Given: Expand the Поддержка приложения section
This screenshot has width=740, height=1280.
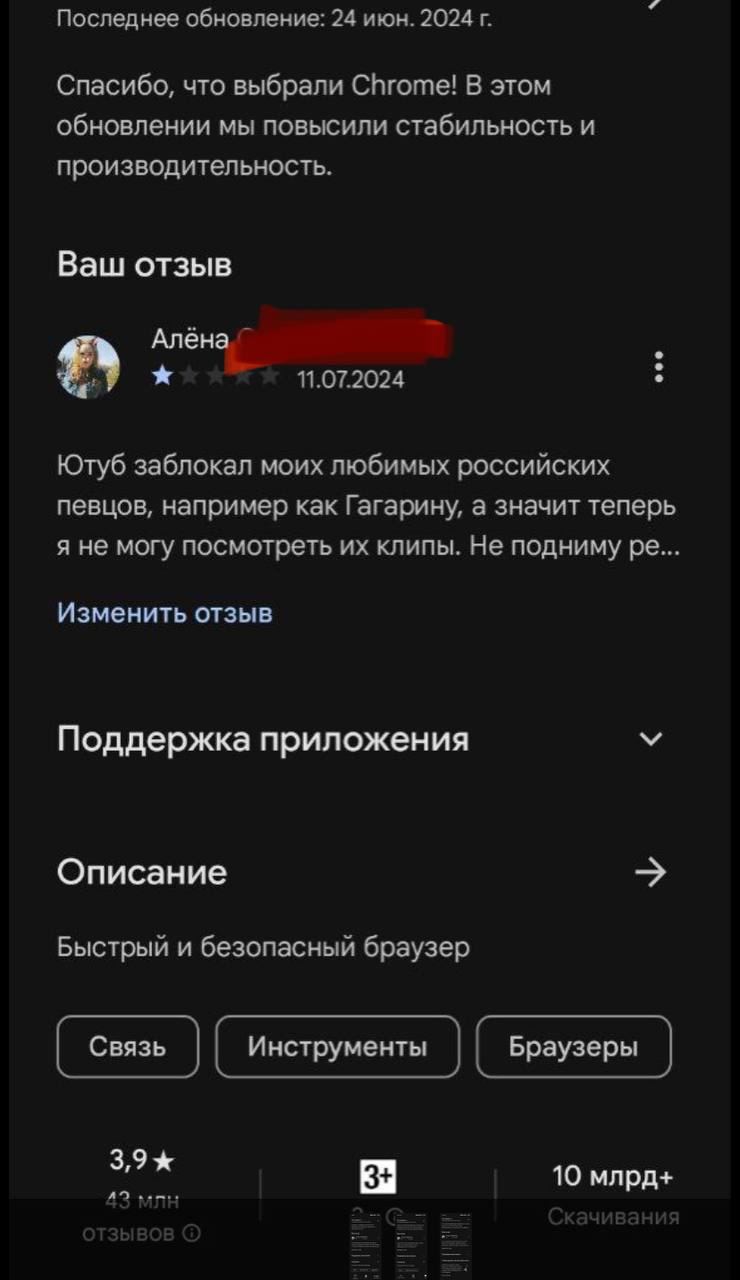Looking at the screenshot, I should (x=651, y=739).
